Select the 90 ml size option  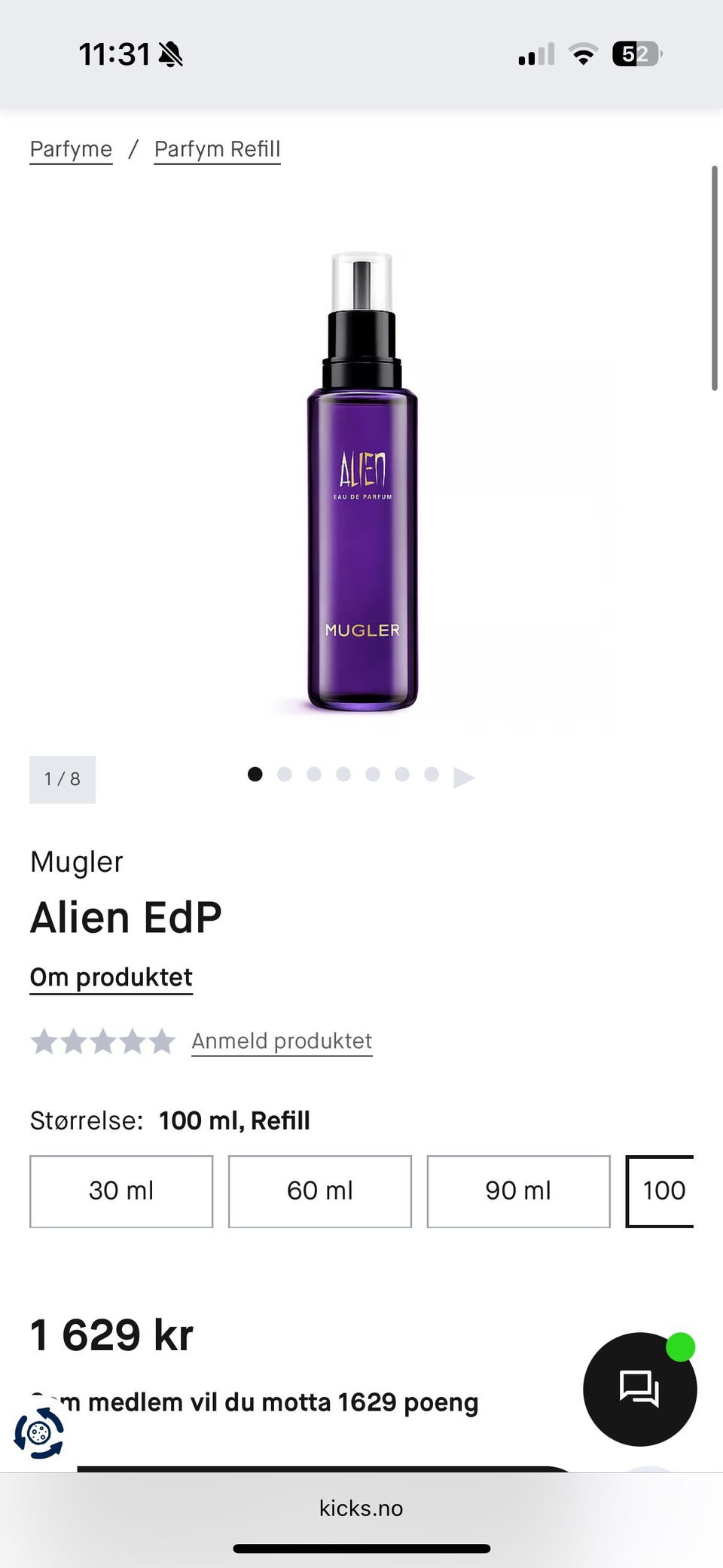pos(518,1191)
